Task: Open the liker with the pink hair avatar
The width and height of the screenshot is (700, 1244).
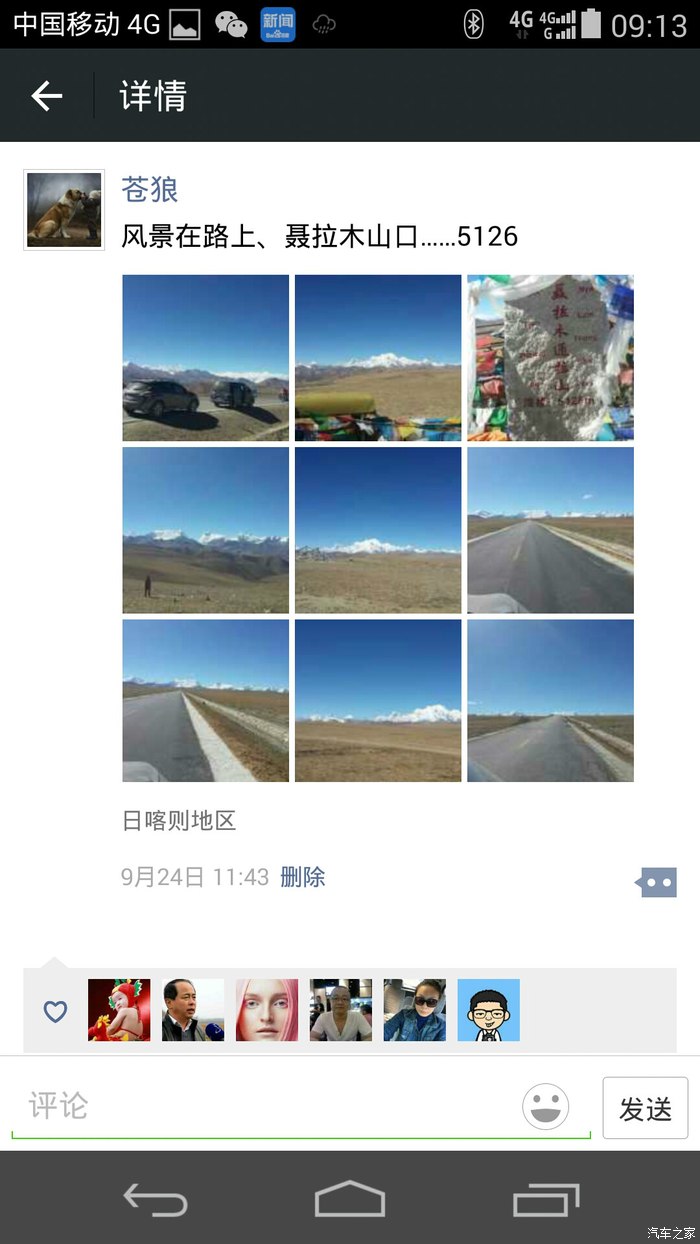Action: pyautogui.click(x=267, y=1010)
